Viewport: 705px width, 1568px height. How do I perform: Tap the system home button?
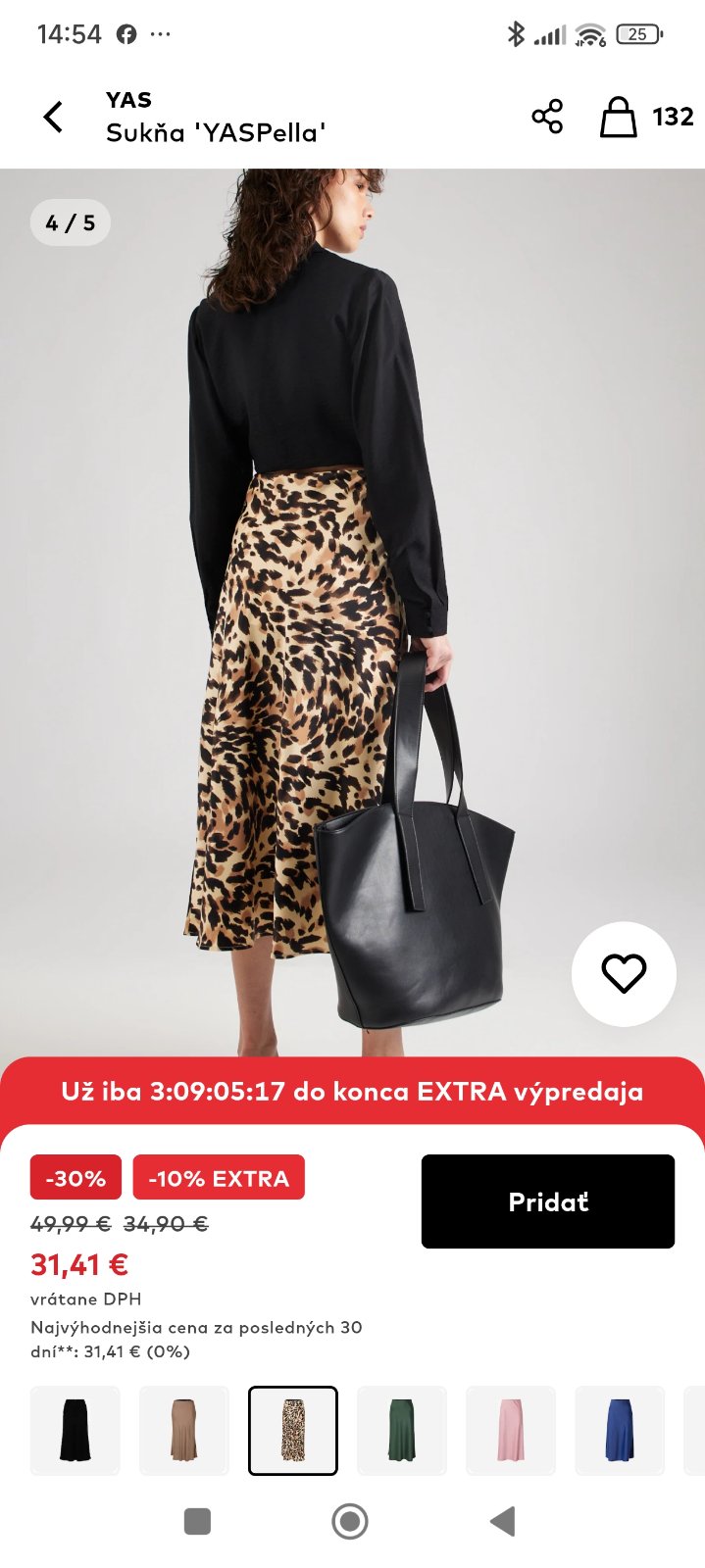350,1521
